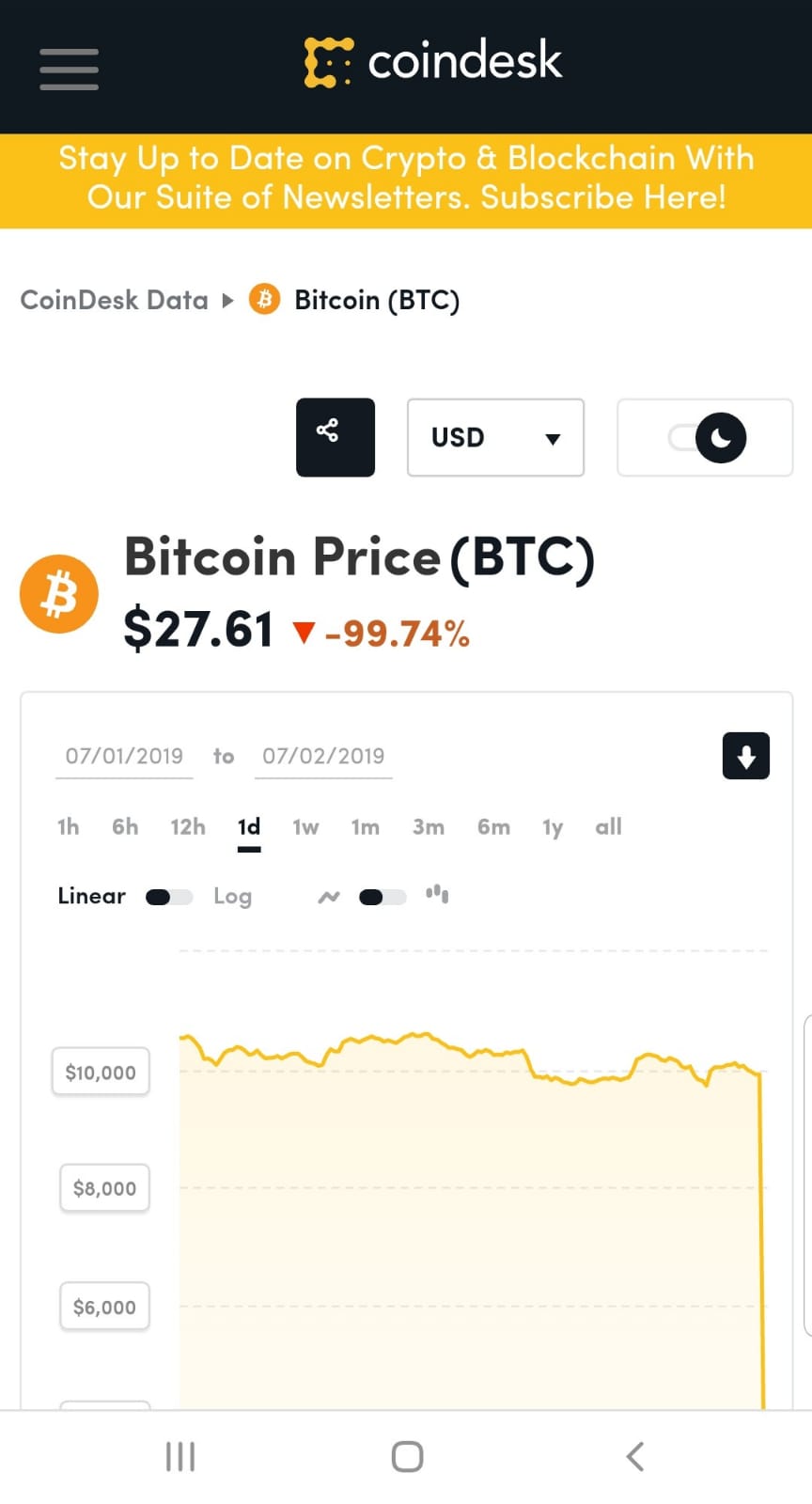Select the 6h time range
This screenshot has width=812, height=1504.
(x=125, y=827)
